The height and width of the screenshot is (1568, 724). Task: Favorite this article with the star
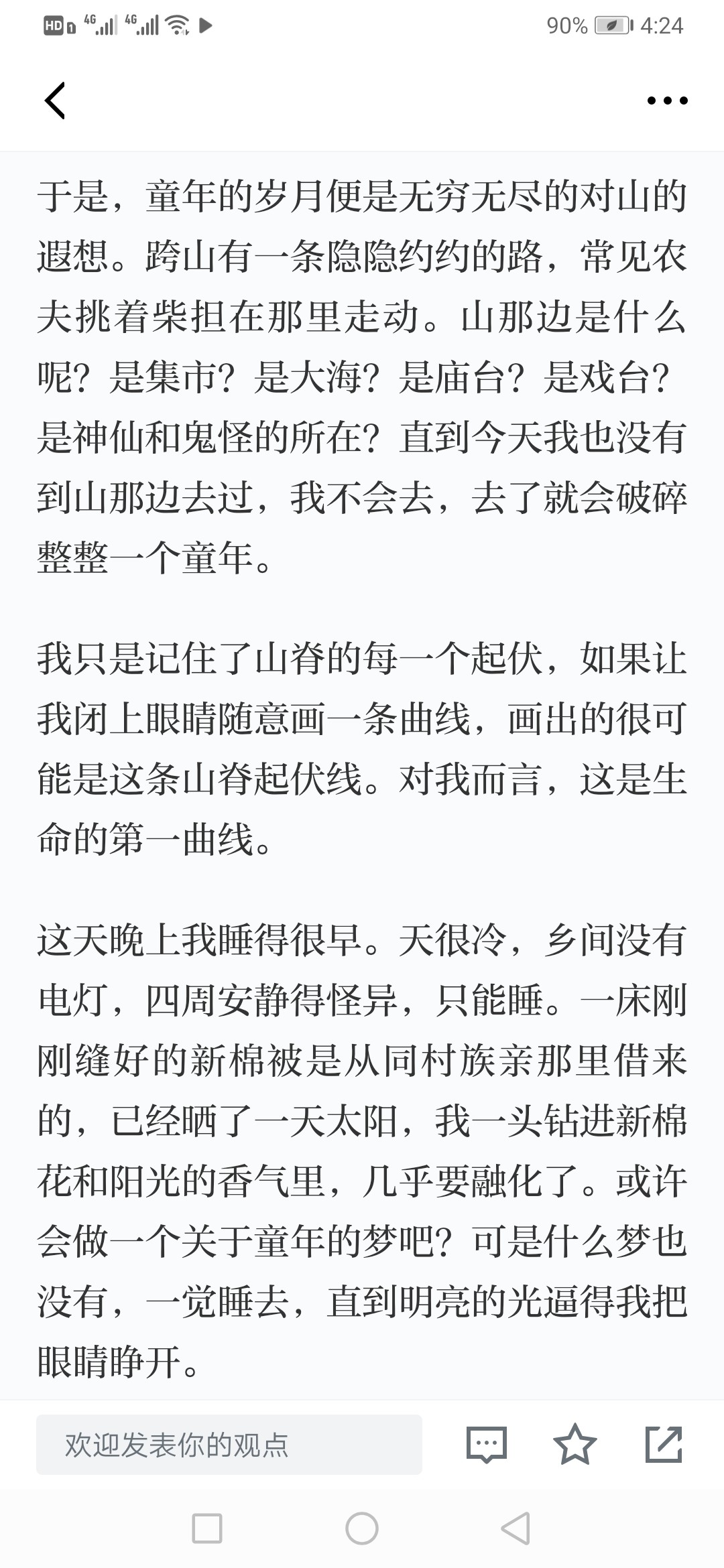coord(575,1444)
